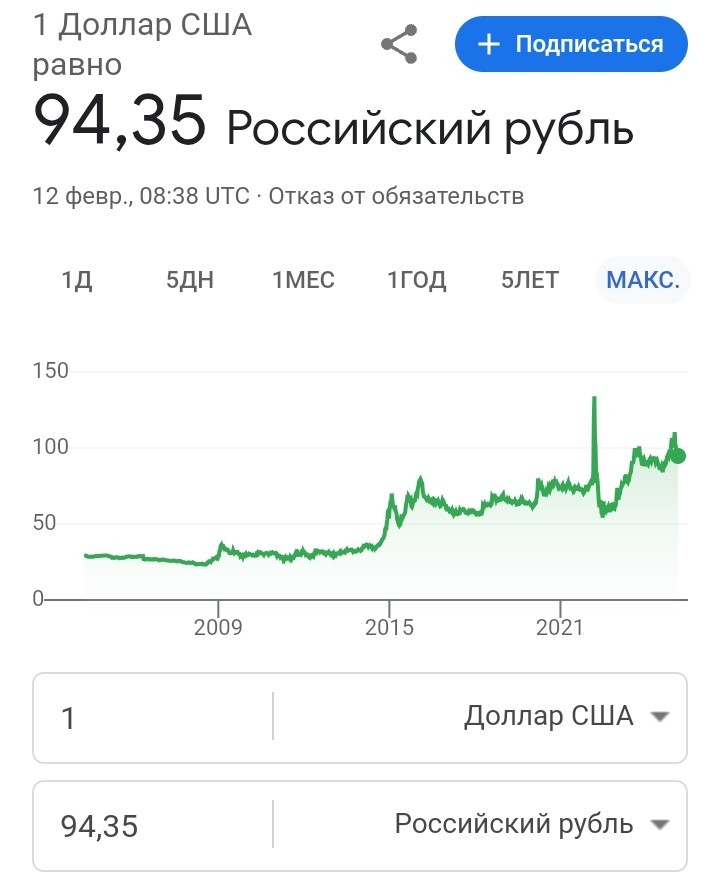The width and height of the screenshot is (720, 877).
Task: Select the 5ЛЕТ chart range
Action: pos(530,280)
